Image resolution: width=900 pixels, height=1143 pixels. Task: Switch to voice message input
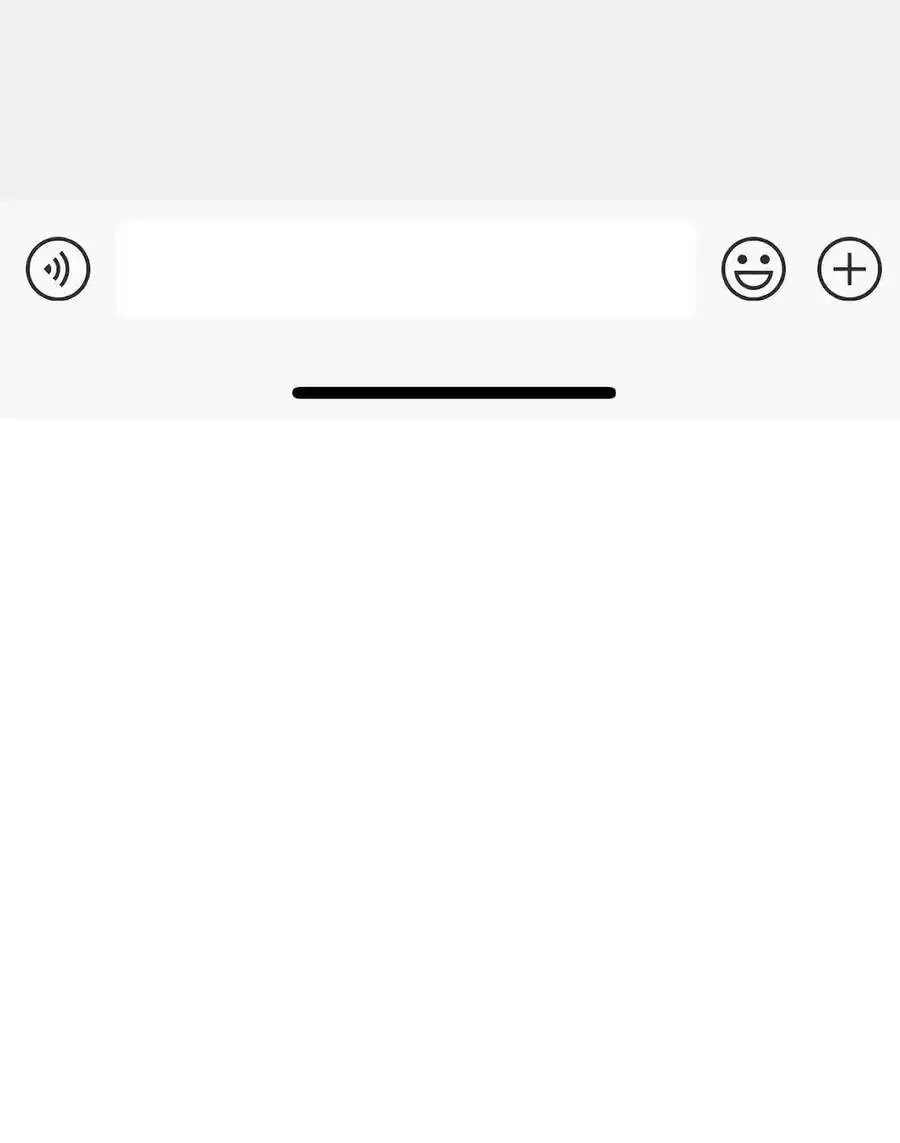coord(58,269)
